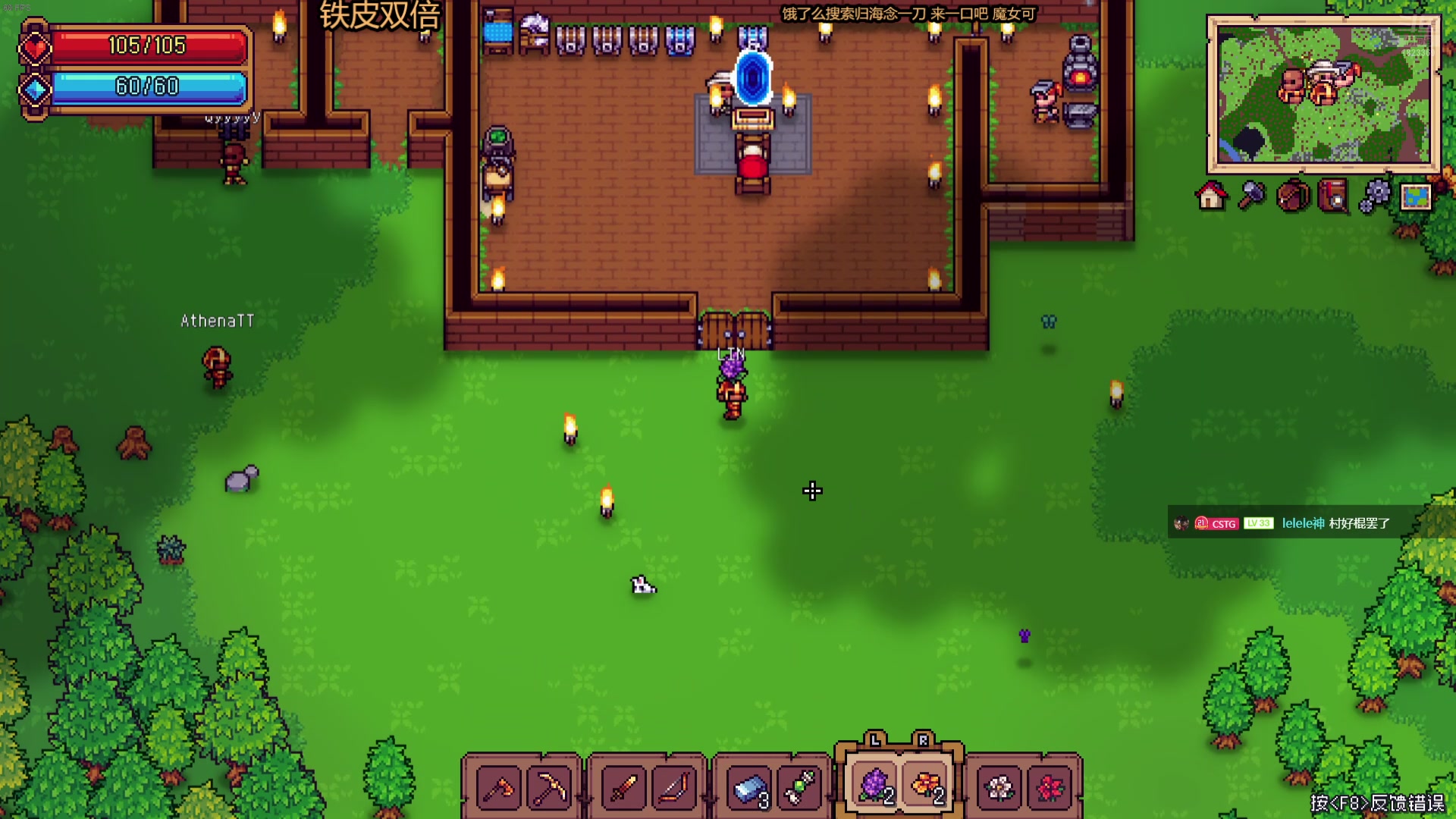Image resolution: width=1456 pixels, height=819 pixels.
Task: Open the backpack inventory
Action: tap(1293, 196)
